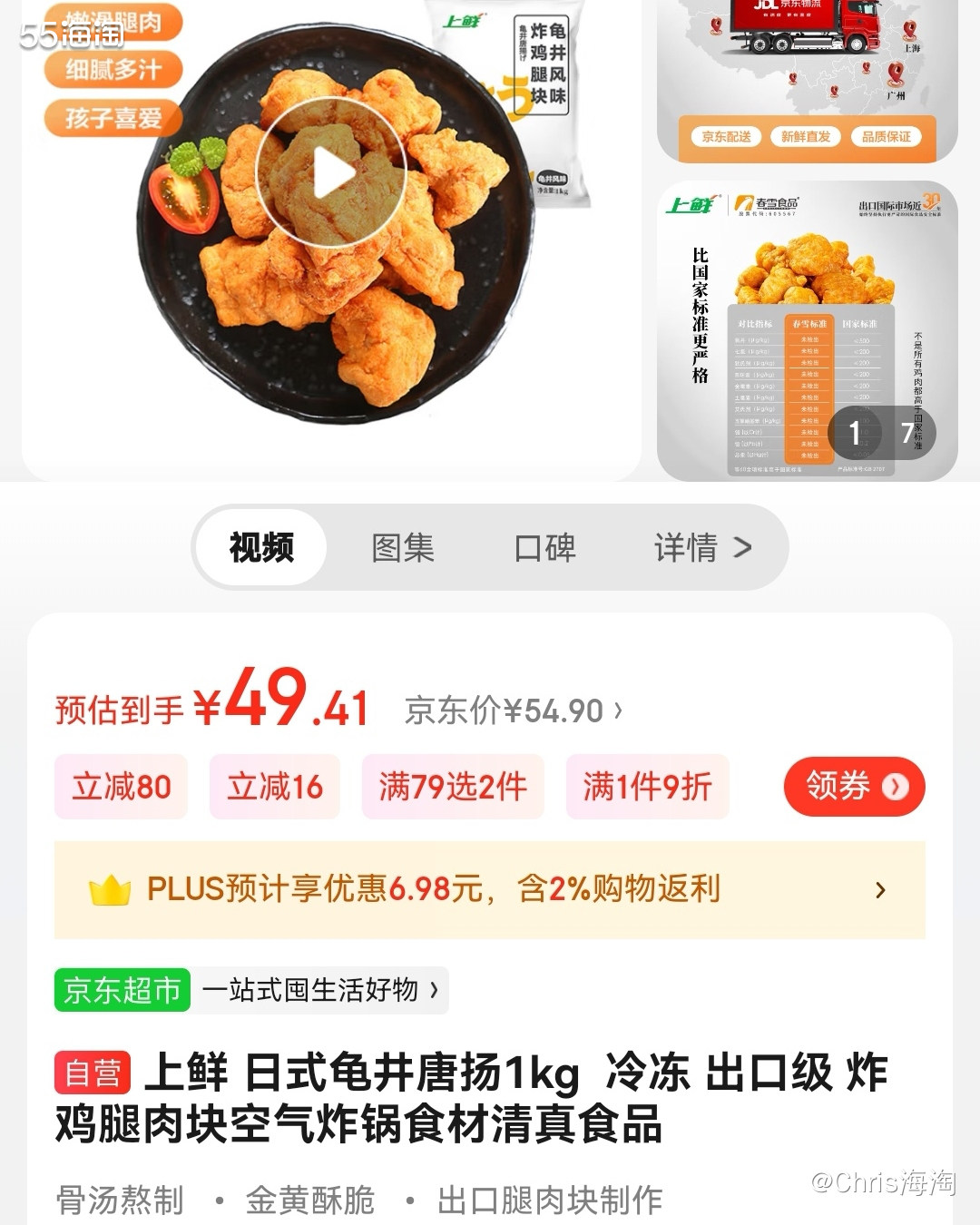This screenshot has height=1225, width=980.
Task: Switch to the 图集 tab
Action: [x=403, y=547]
